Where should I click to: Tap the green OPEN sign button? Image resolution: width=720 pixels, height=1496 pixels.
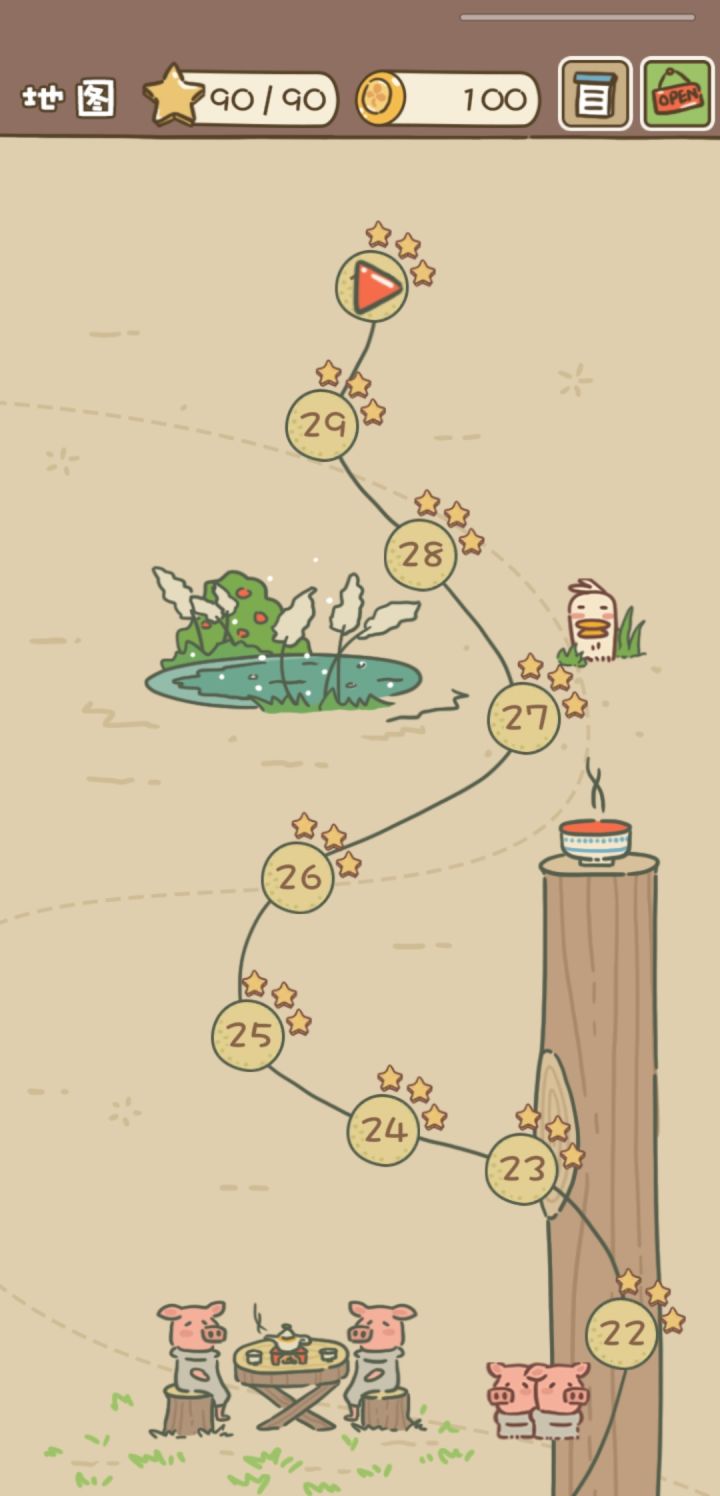677,94
